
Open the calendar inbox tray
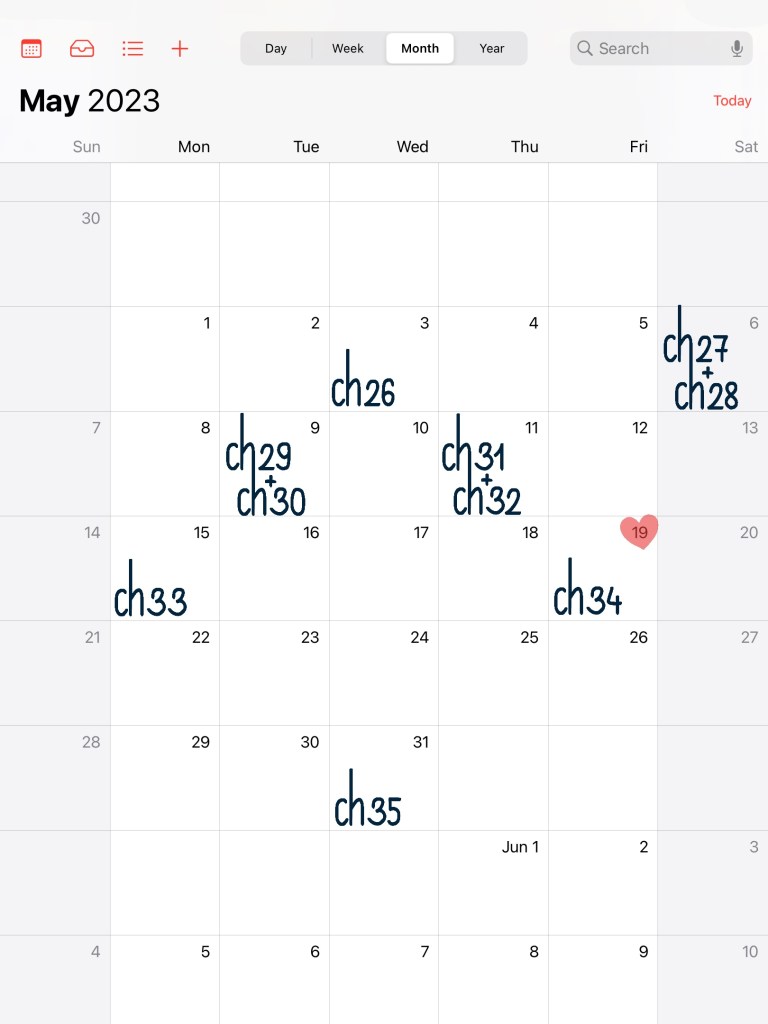[x=82, y=48]
